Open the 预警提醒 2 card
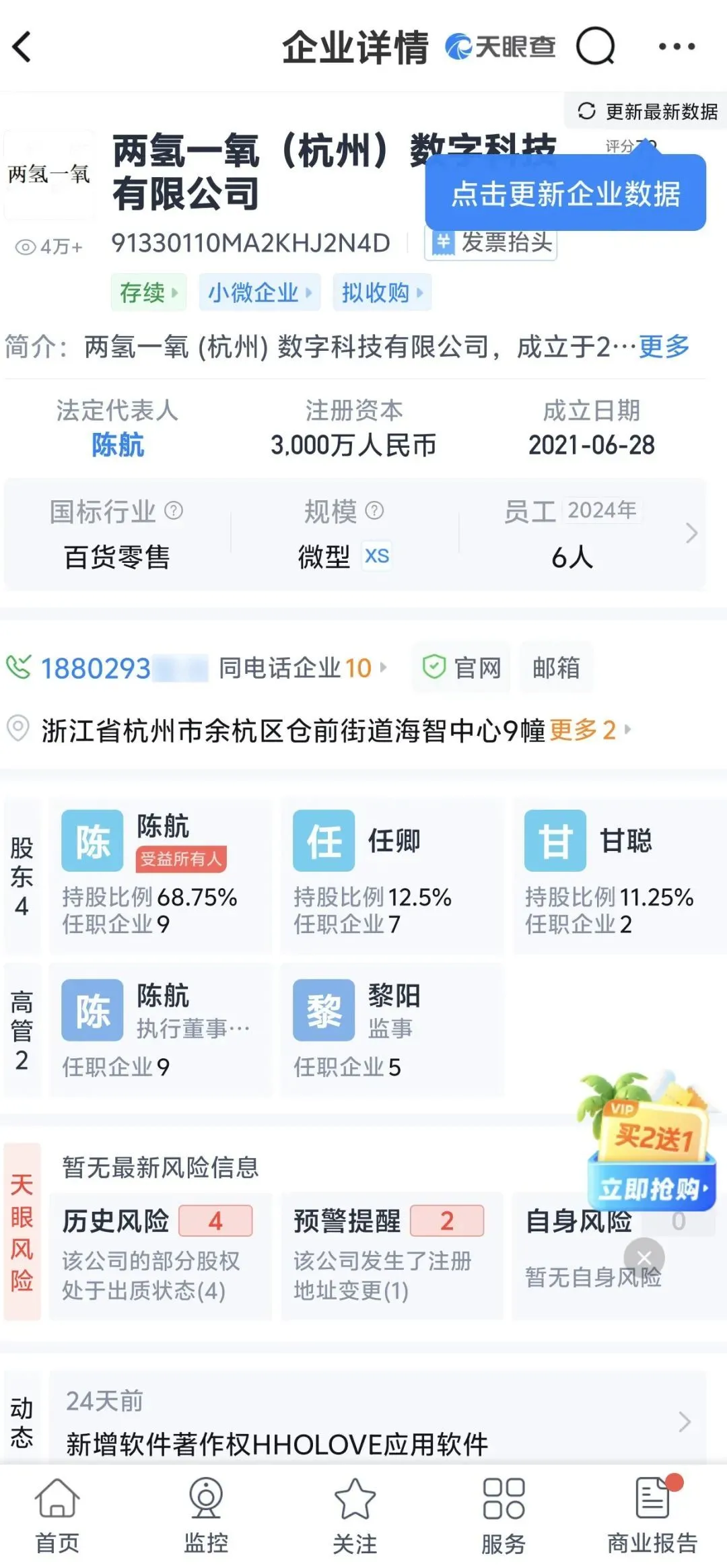Viewport: 727px width, 1568px height. point(392,1256)
